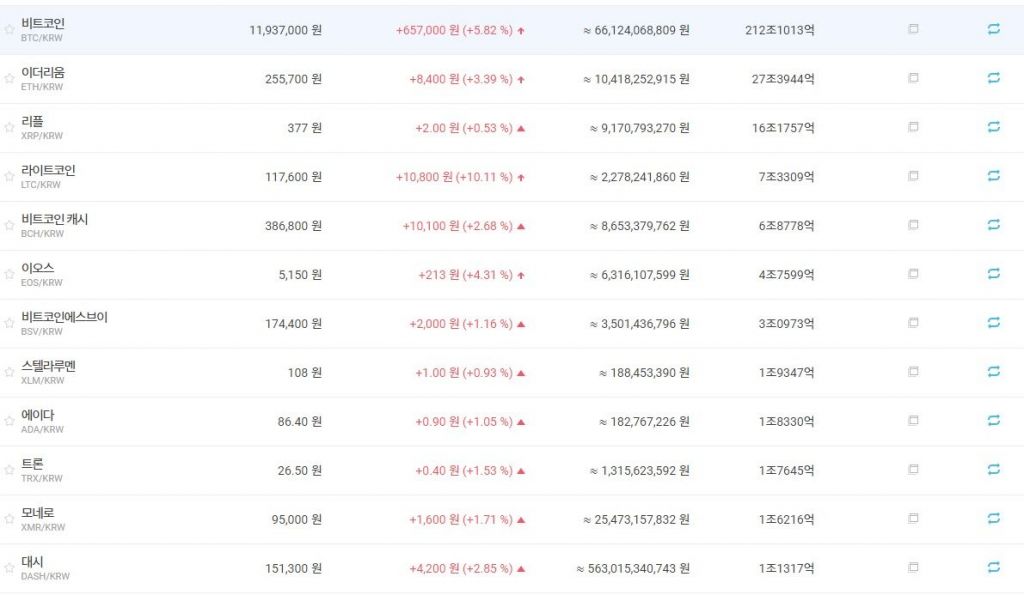
Task: Favorite 비트코인 BTC/KRW with the star
Action: (9, 30)
